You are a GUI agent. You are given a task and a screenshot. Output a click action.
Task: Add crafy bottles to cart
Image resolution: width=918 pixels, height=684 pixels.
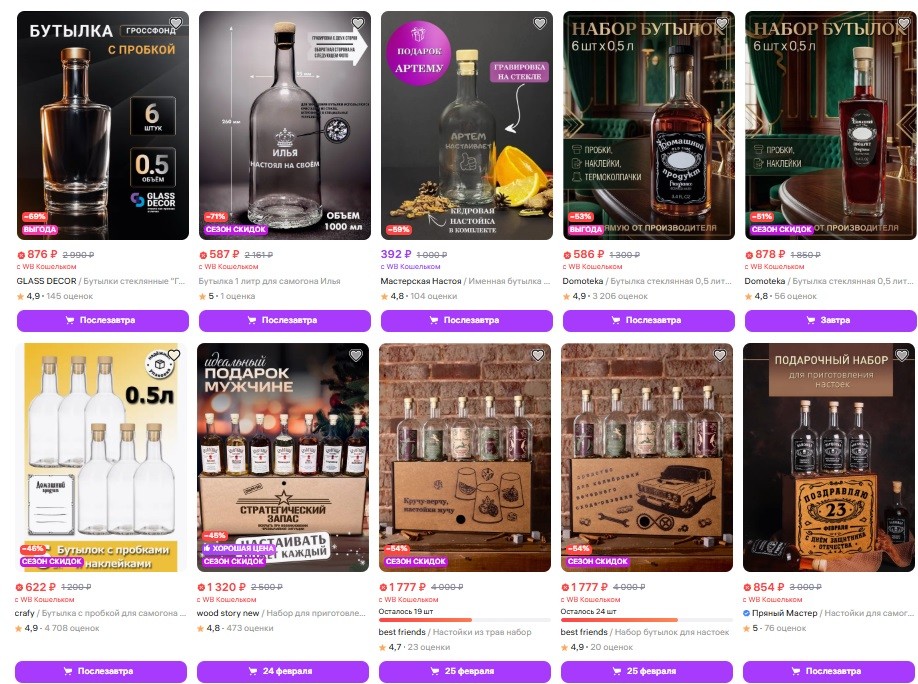(x=103, y=672)
